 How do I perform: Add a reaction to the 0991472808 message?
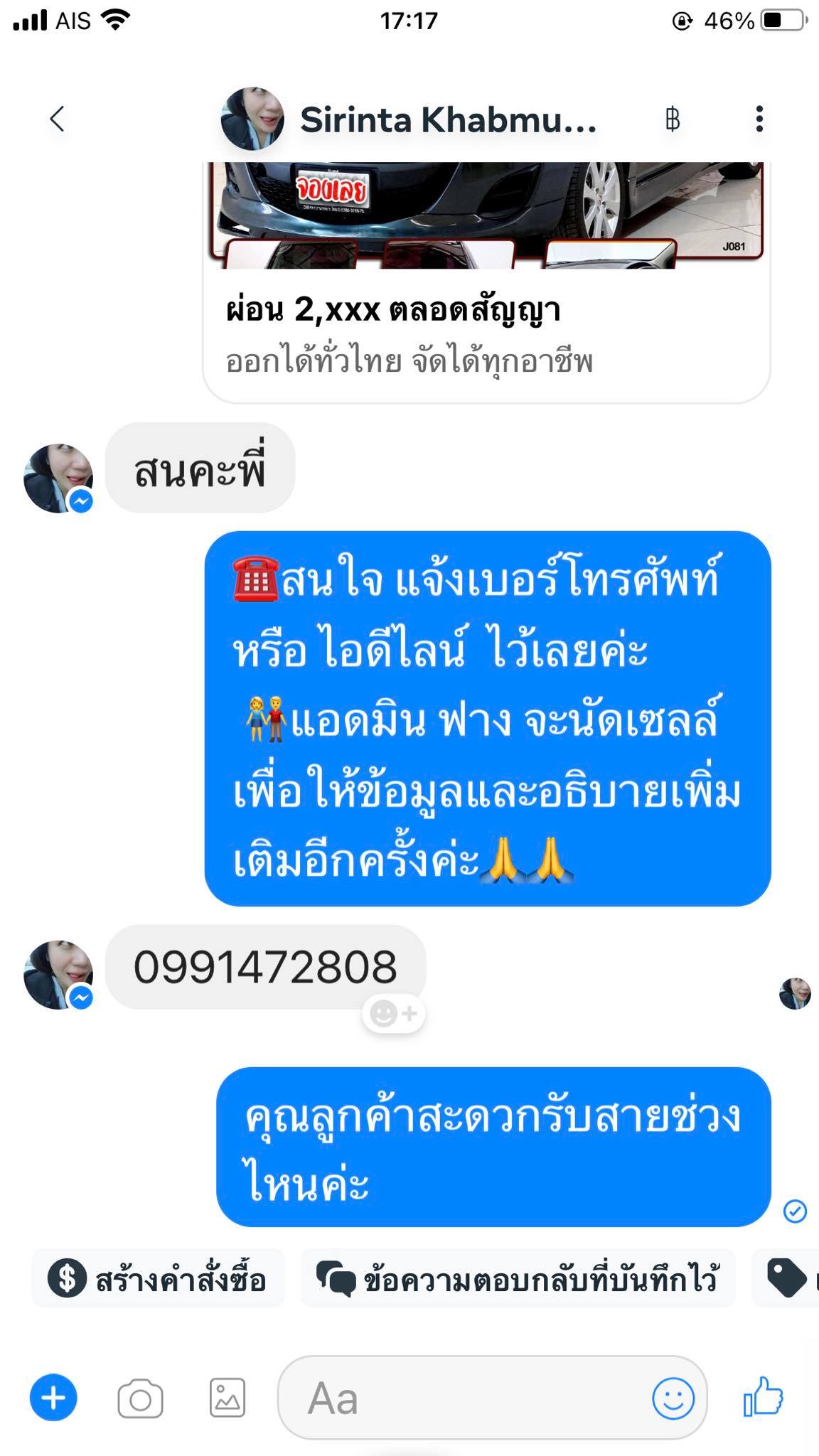[393, 1013]
